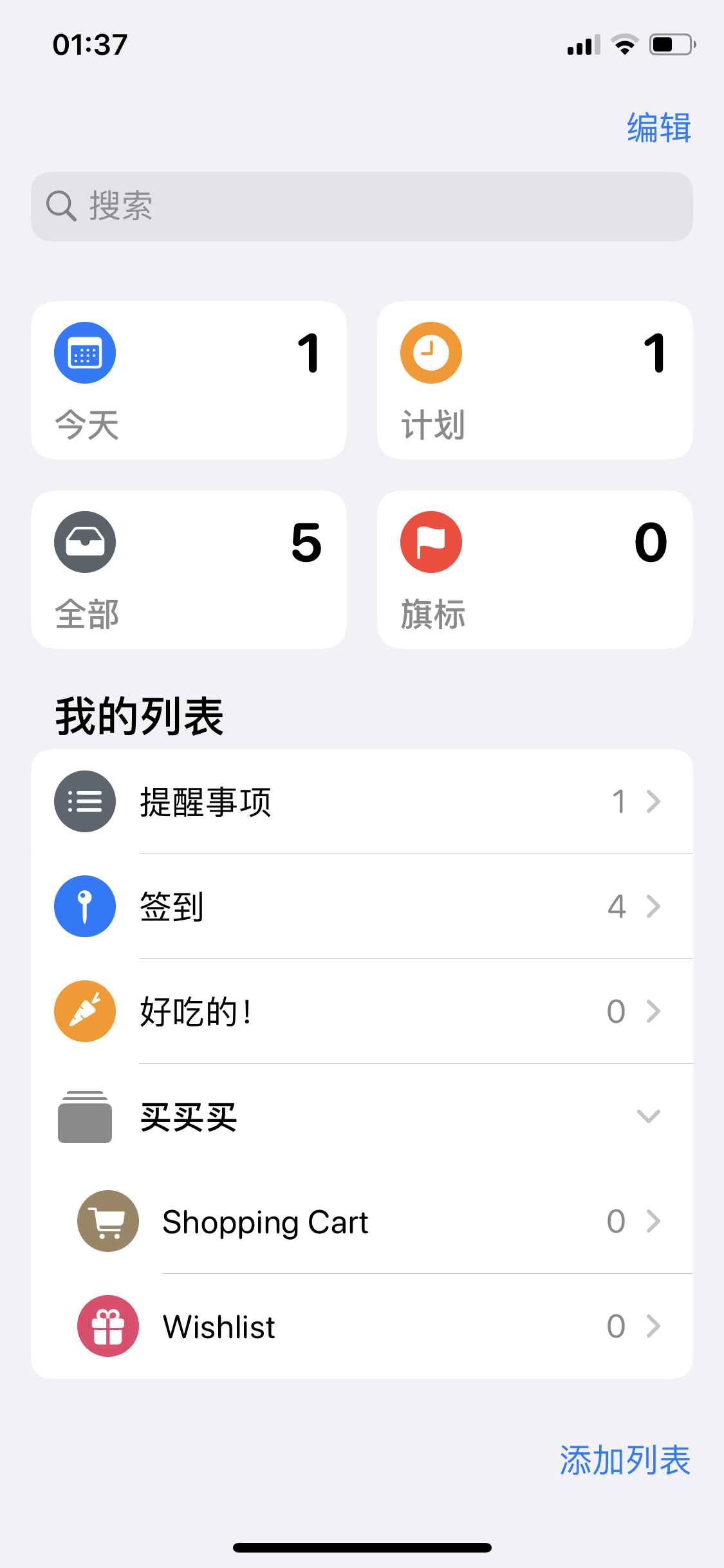
Task: Open the 签到 list
Action: (x=362, y=906)
